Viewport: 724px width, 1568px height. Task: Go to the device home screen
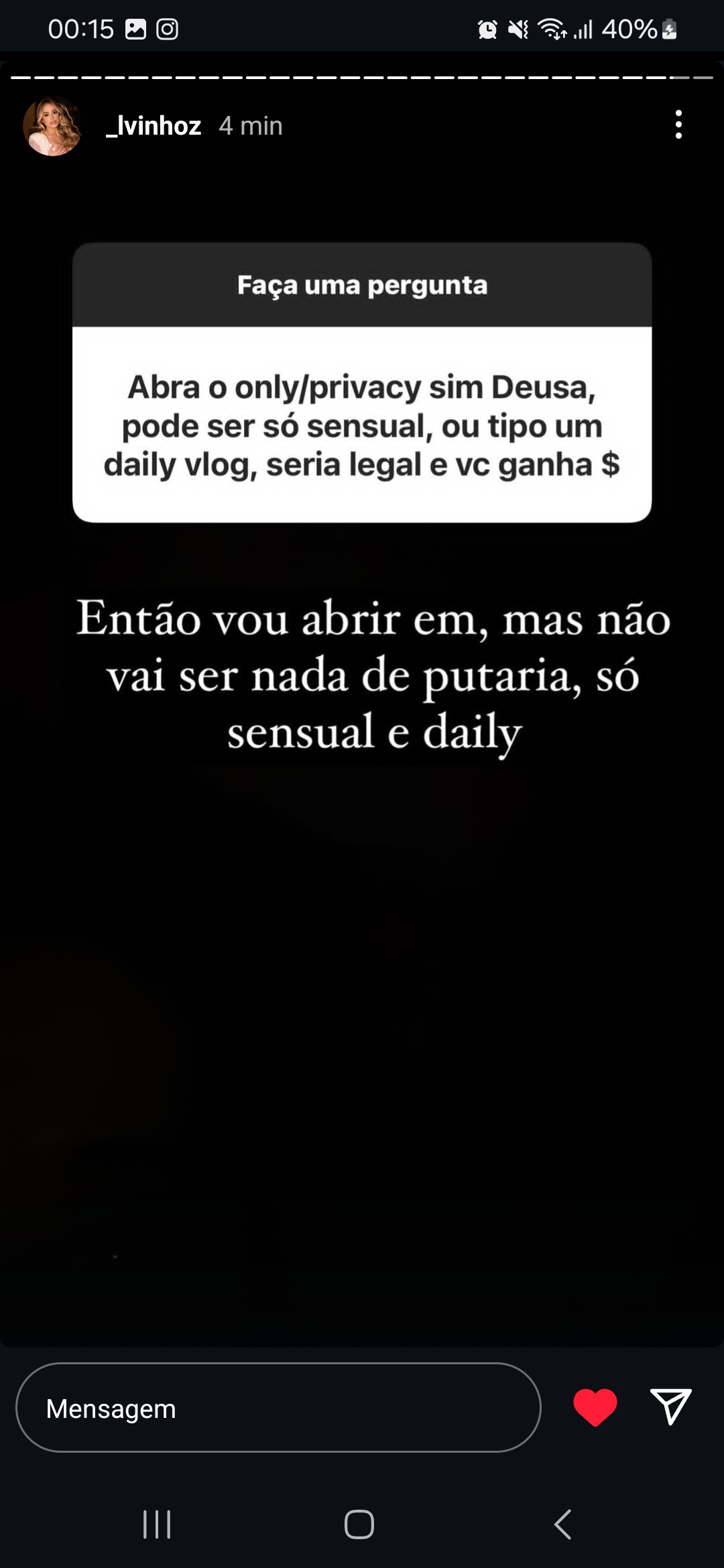coord(359,1524)
